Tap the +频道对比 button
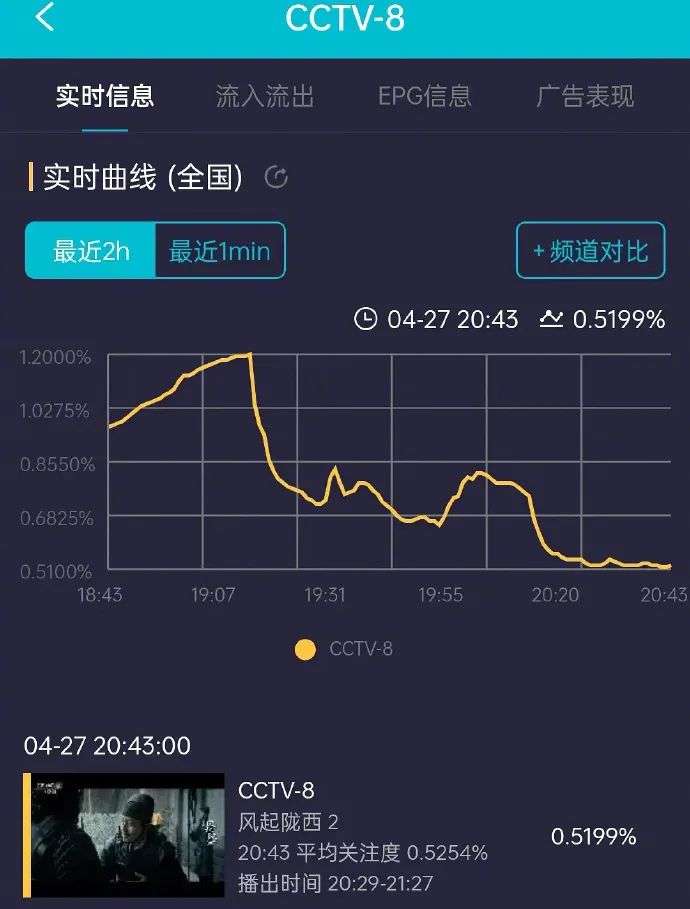Viewport: 690px width, 909px height. [x=590, y=250]
